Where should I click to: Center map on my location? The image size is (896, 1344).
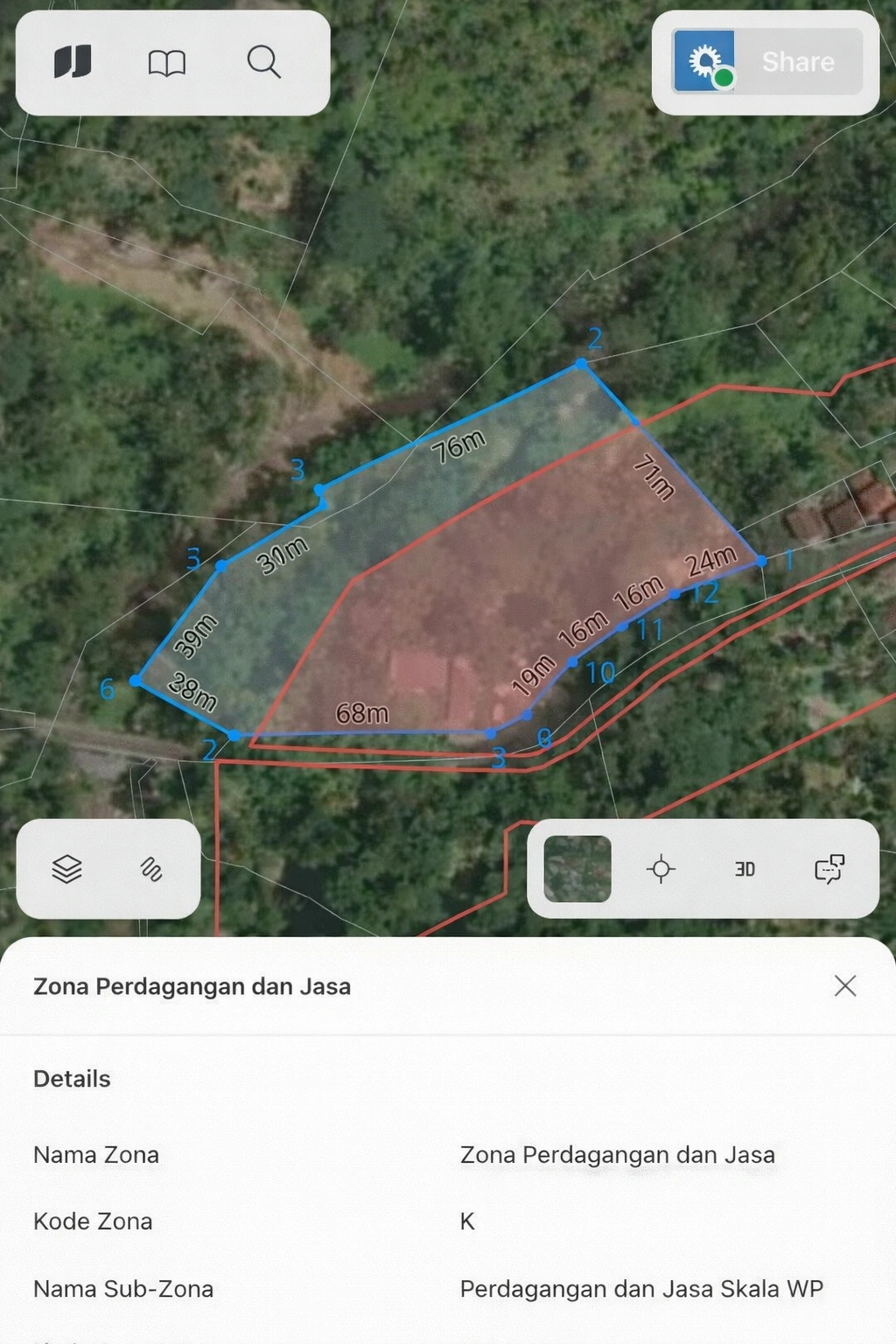coord(661,869)
